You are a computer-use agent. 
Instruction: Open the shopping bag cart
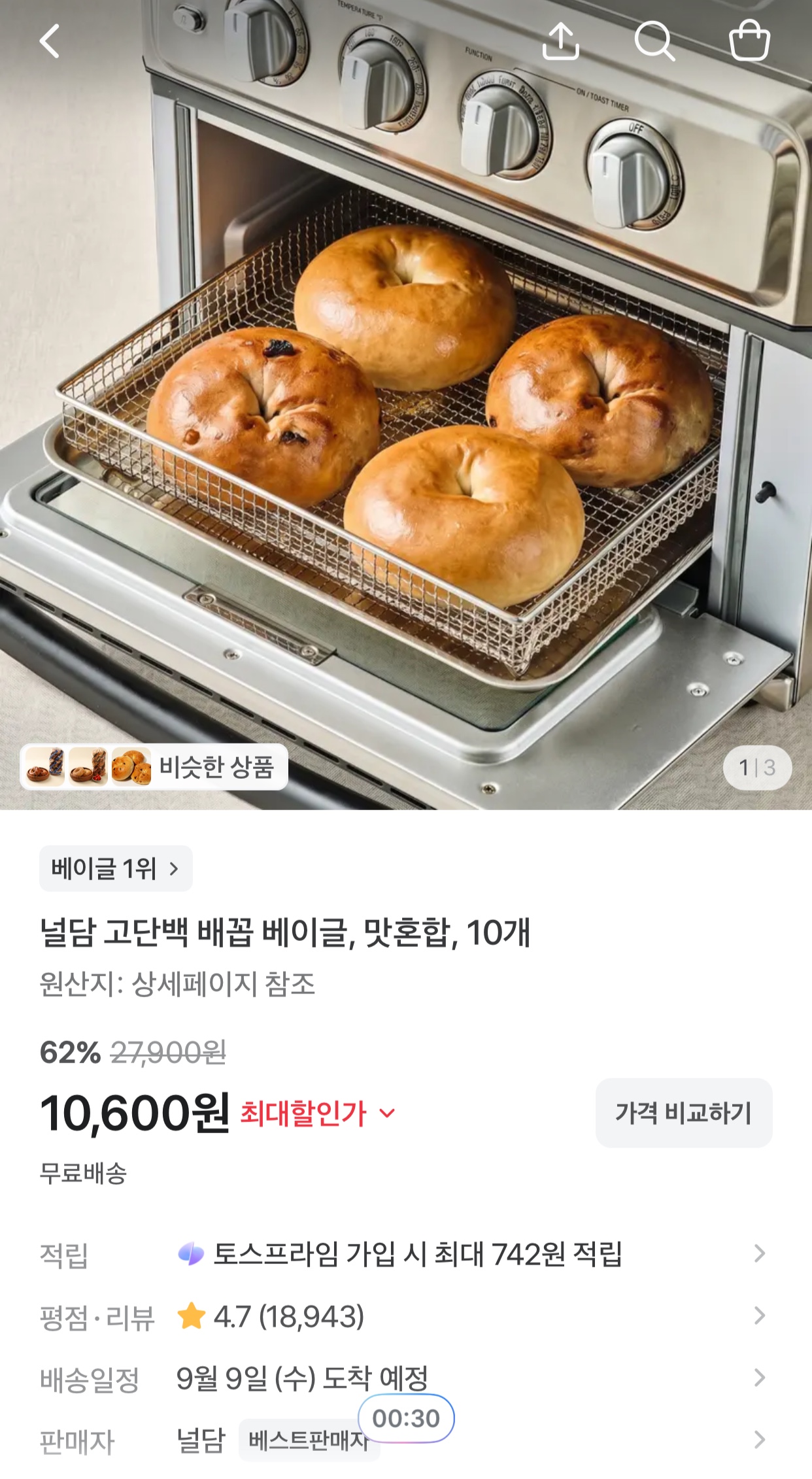tap(749, 41)
